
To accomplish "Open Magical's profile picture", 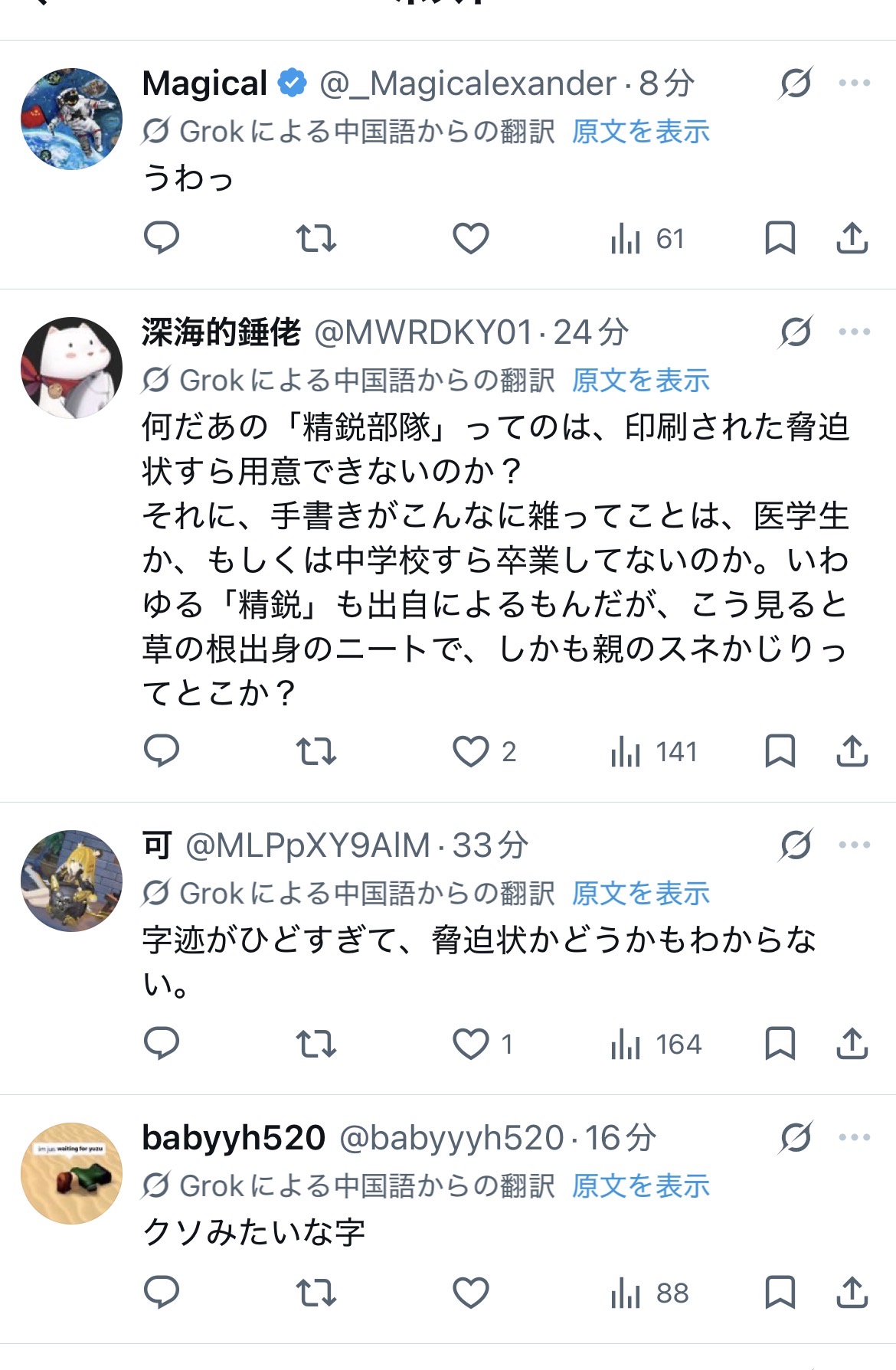I will click(71, 119).
